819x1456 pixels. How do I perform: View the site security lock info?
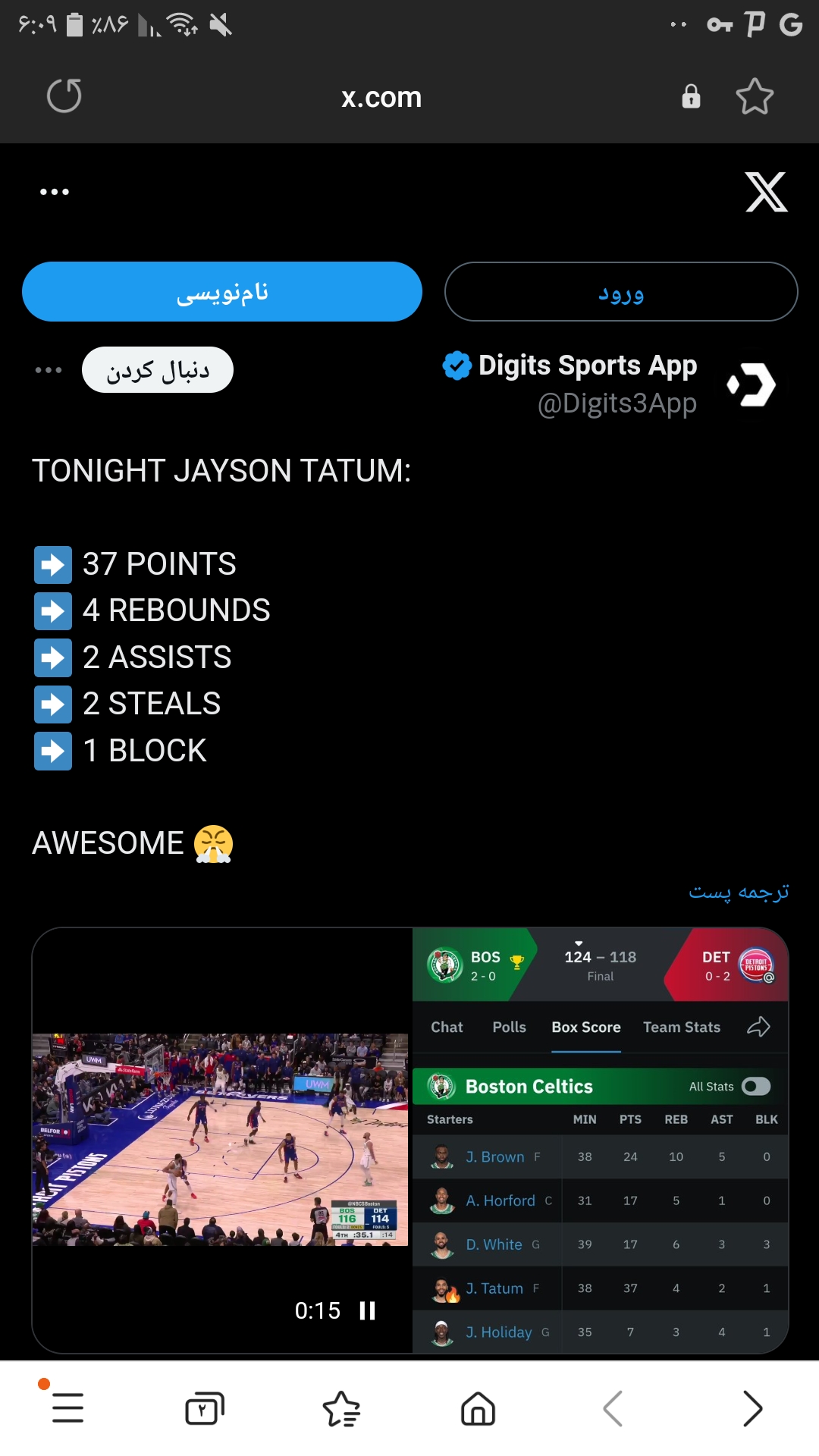[691, 96]
